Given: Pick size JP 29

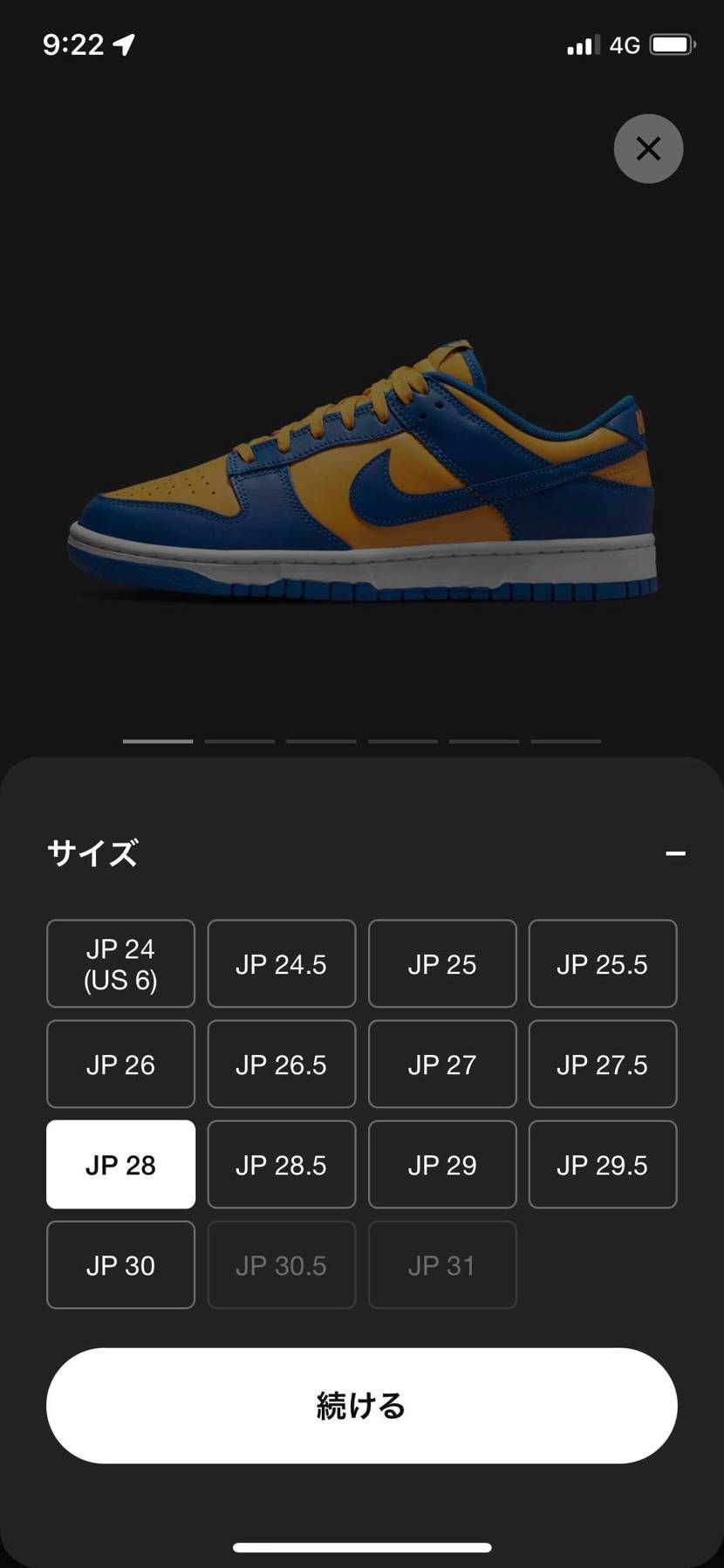Looking at the screenshot, I should pyautogui.click(x=442, y=1164).
